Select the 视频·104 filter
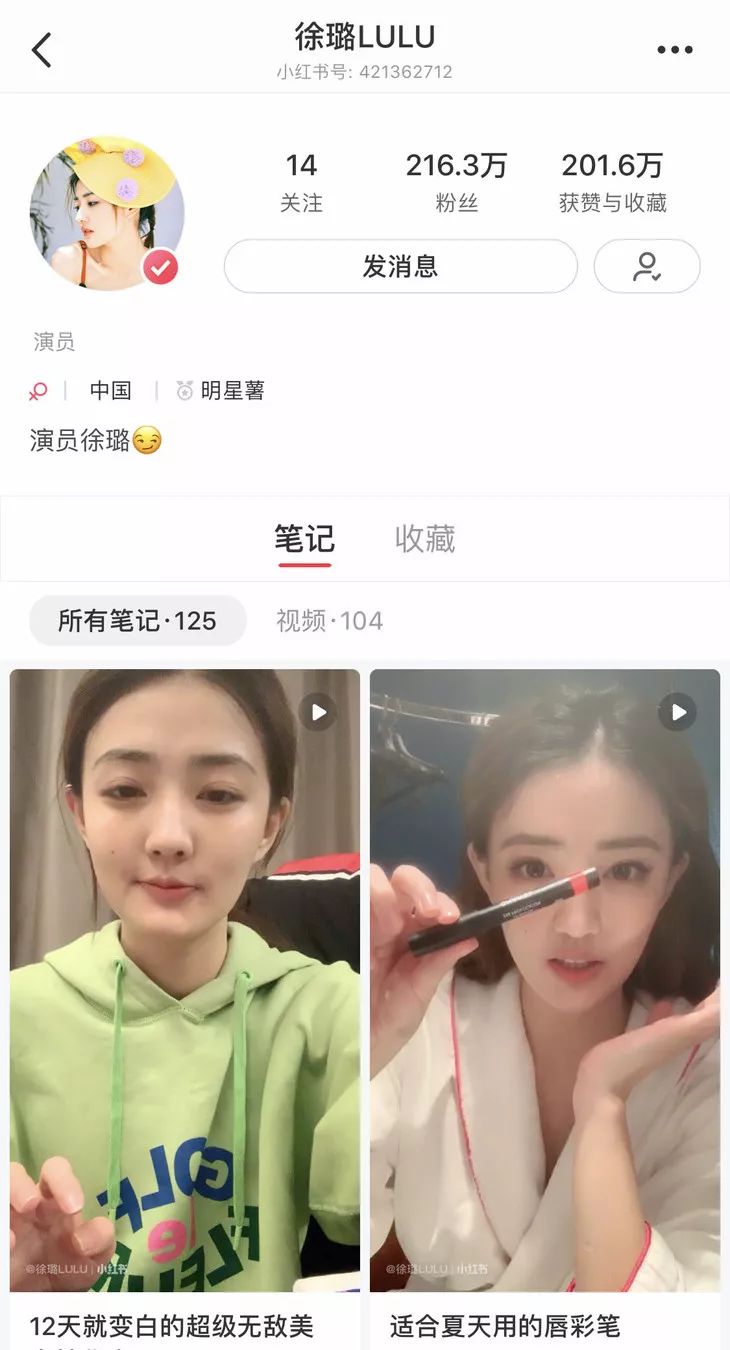The width and height of the screenshot is (730, 1350). pos(326,620)
